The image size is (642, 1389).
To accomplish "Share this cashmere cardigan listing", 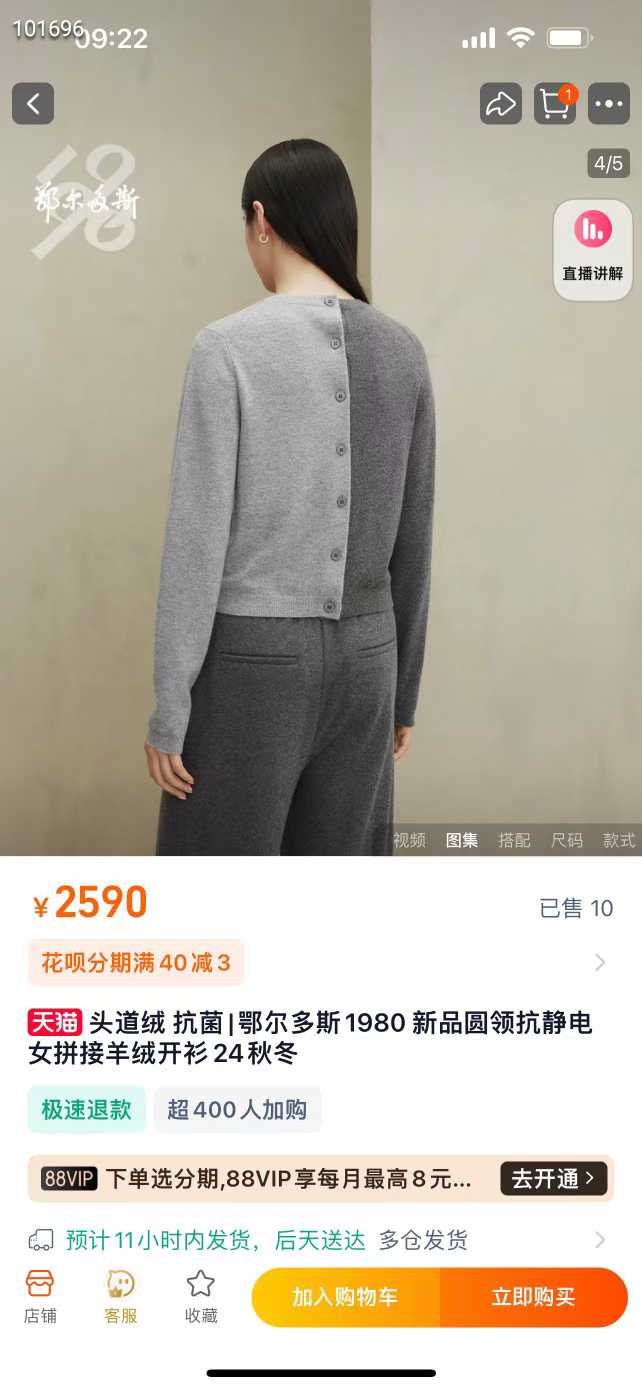I will click(501, 103).
